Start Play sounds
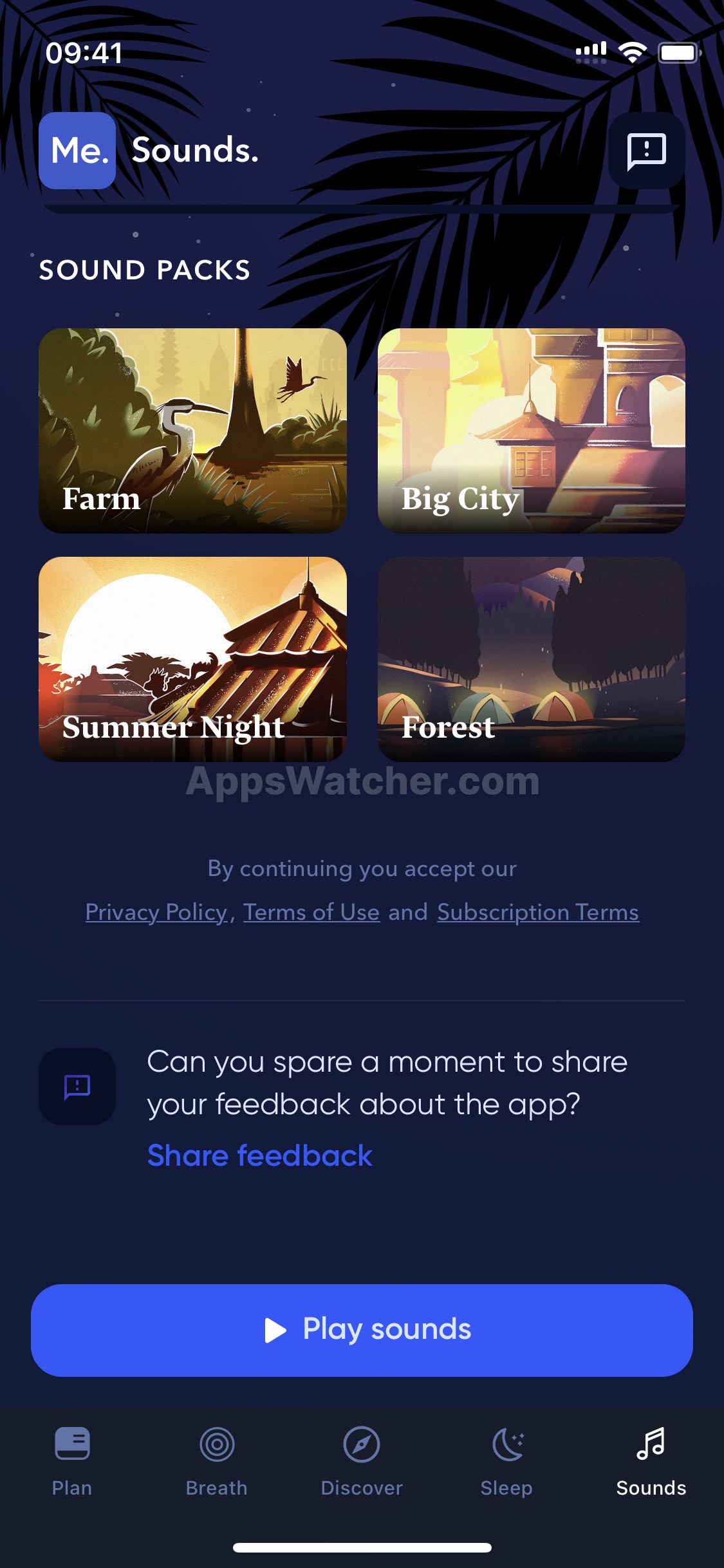Viewport: 724px width, 1568px height. click(362, 1330)
